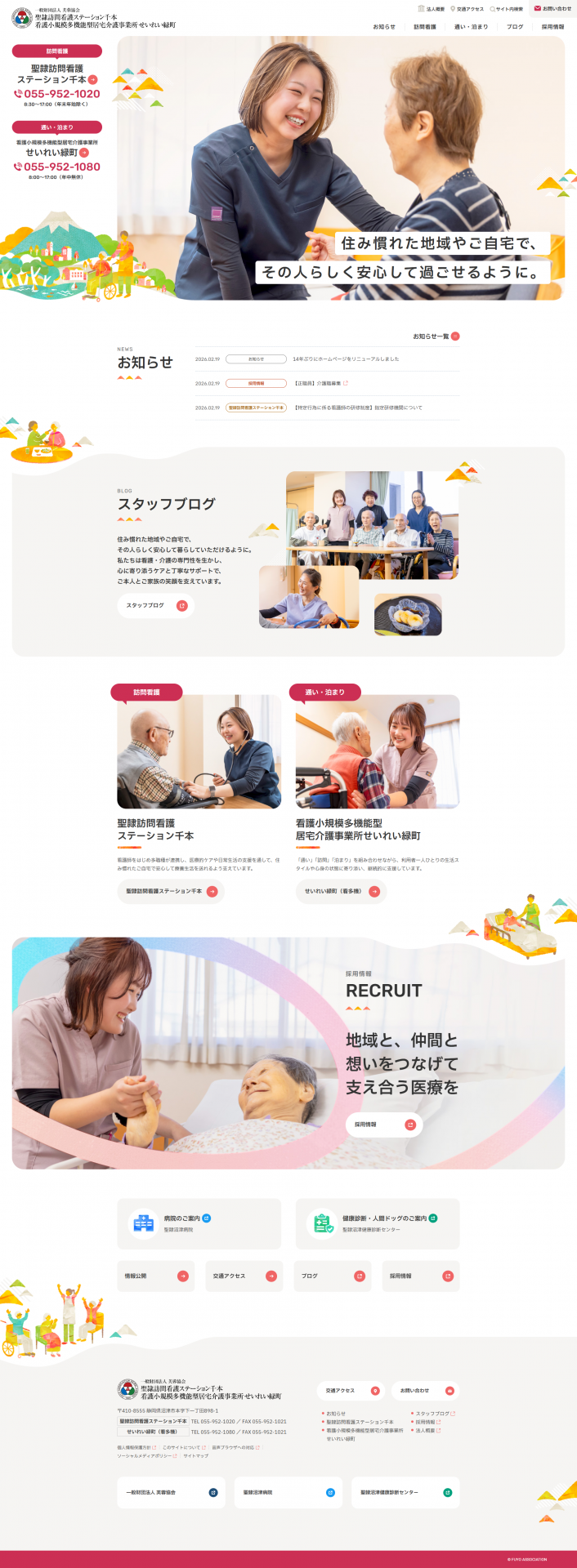This screenshot has width=577, height=1568.
Task: Tap the スタッフブログ button
Action: pos(156,605)
